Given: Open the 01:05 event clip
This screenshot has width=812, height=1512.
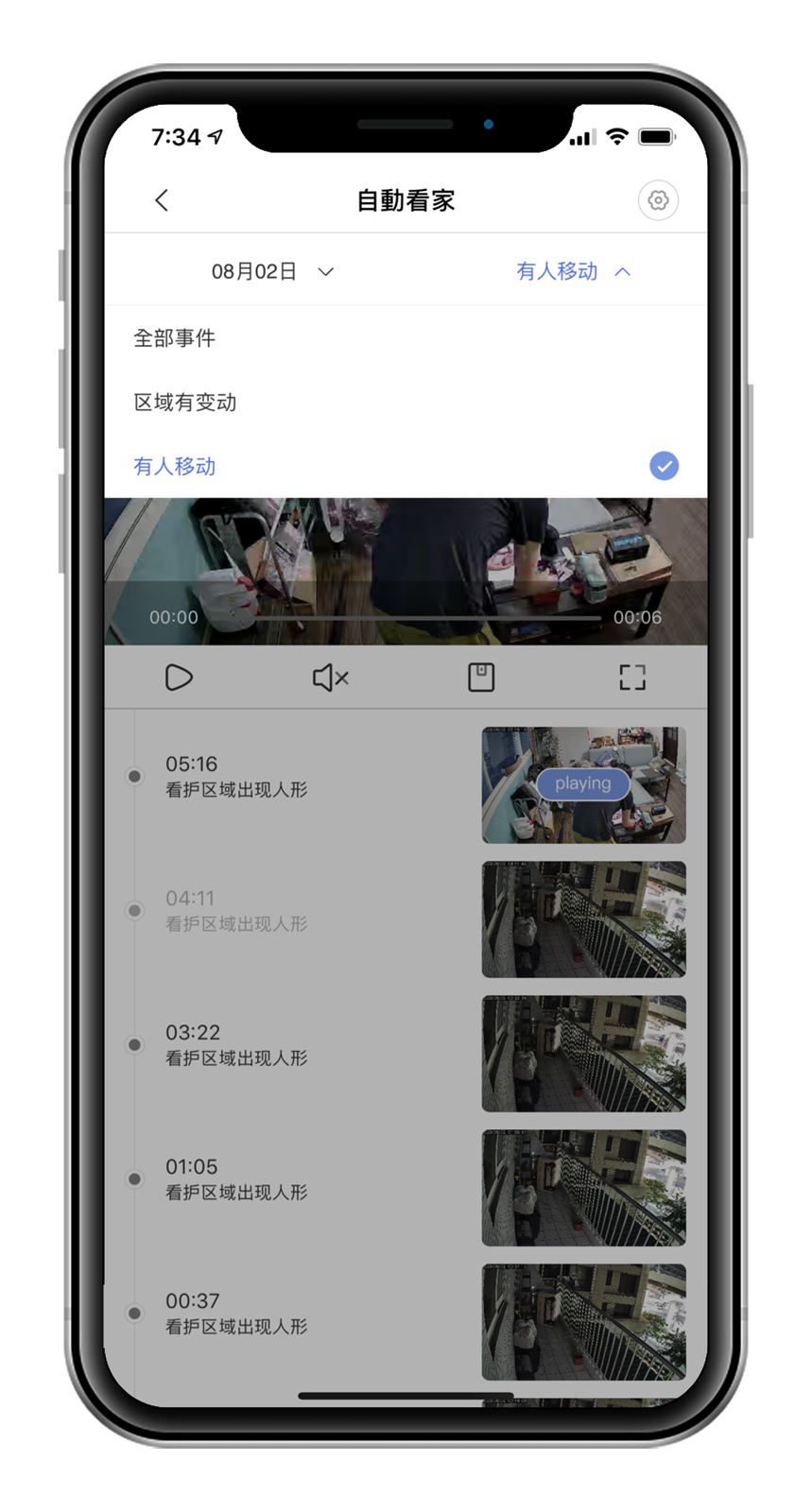Looking at the screenshot, I should pyautogui.click(x=583, y=1188).
